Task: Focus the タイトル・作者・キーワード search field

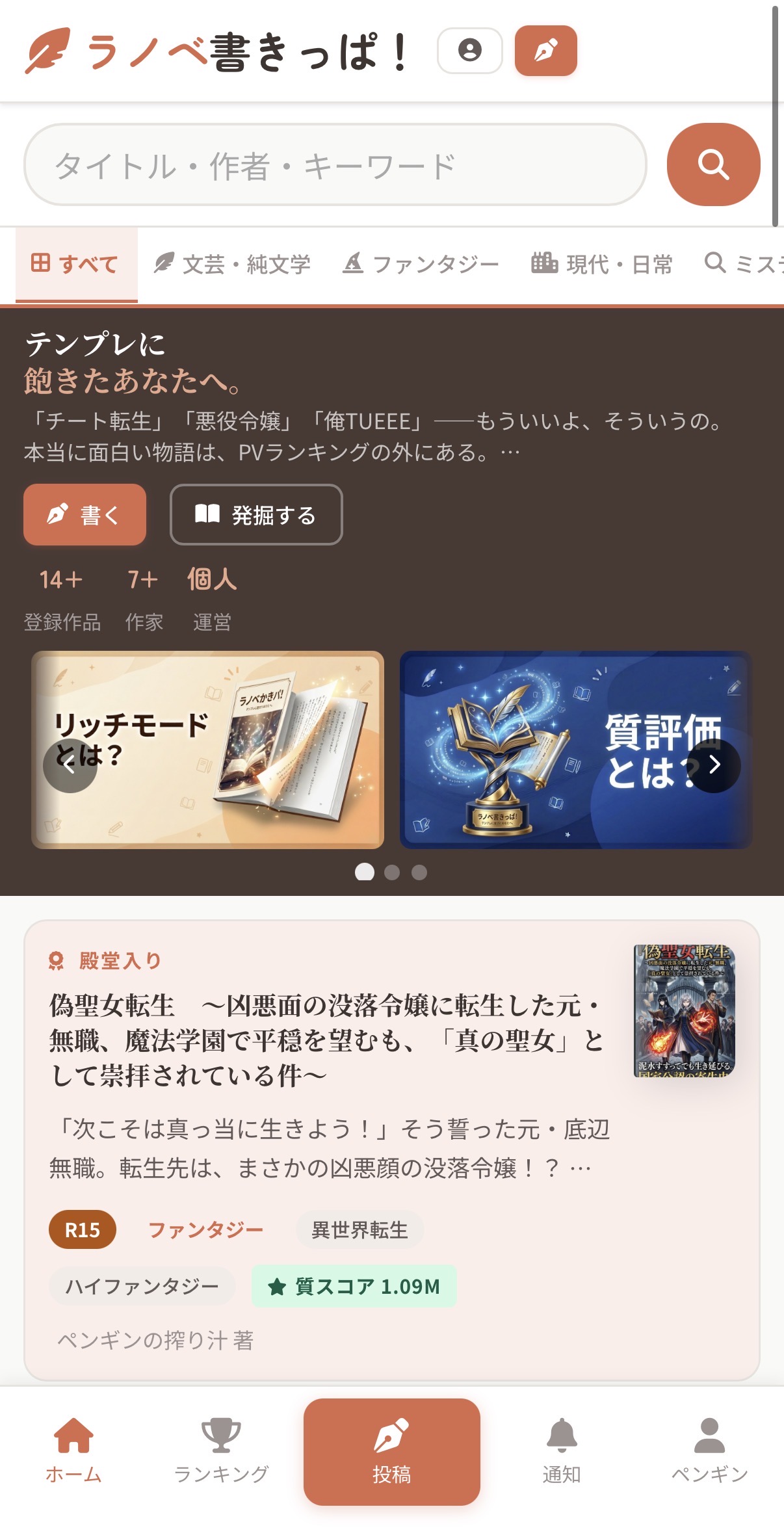Action: tap(335, 165)
